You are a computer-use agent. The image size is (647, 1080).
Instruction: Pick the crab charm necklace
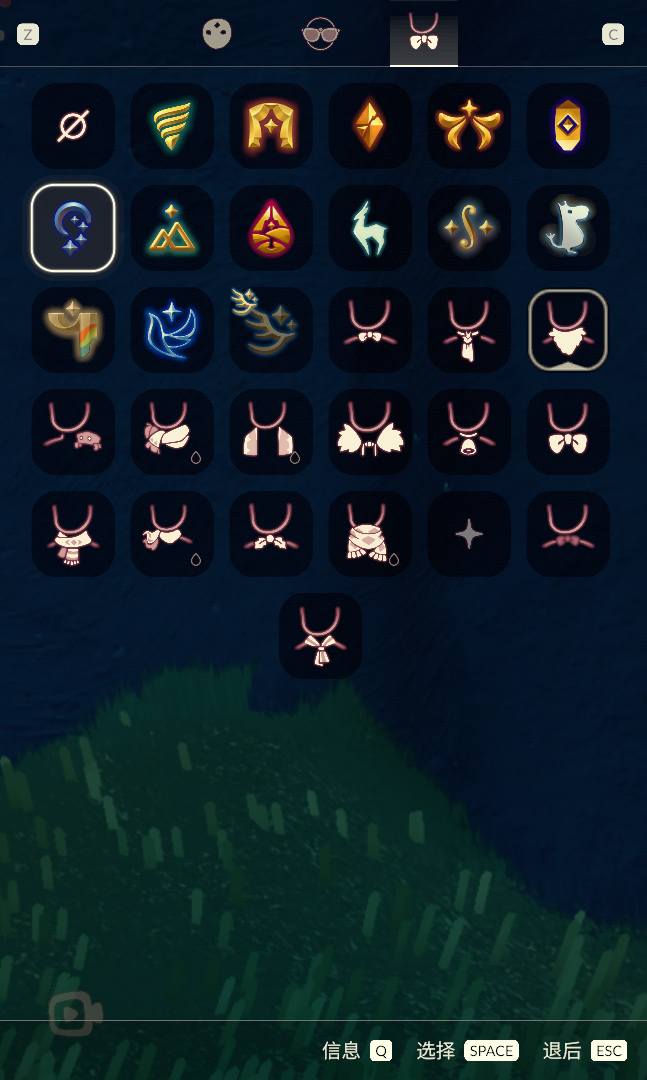click(73, 432)
